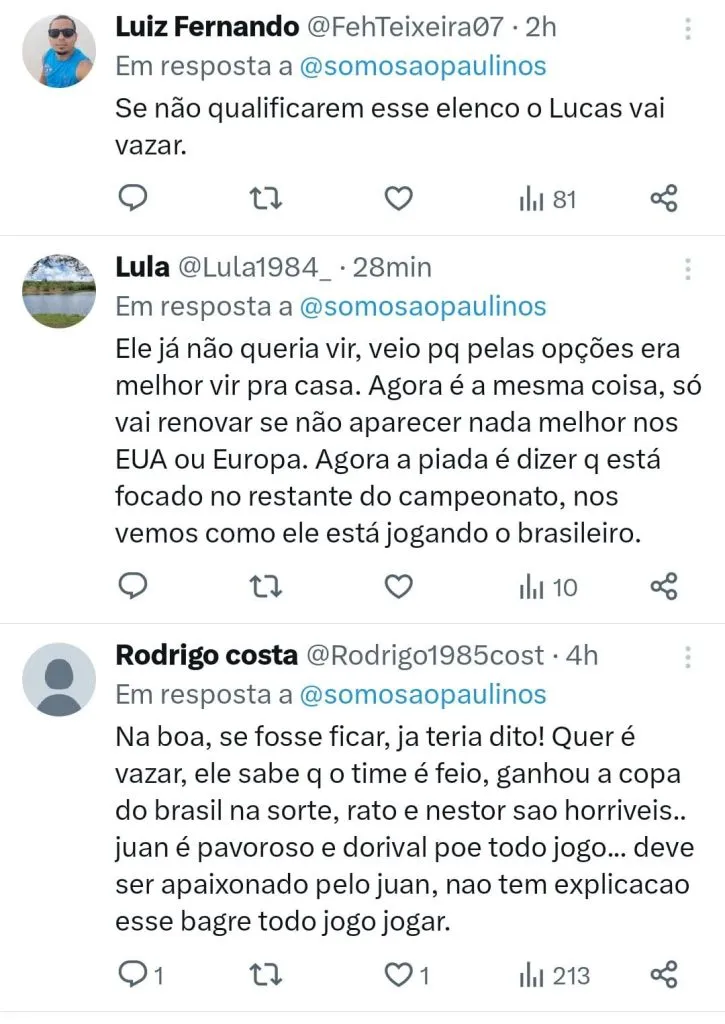Open Rodrigo costa's profile avatar

coord(59,679)
